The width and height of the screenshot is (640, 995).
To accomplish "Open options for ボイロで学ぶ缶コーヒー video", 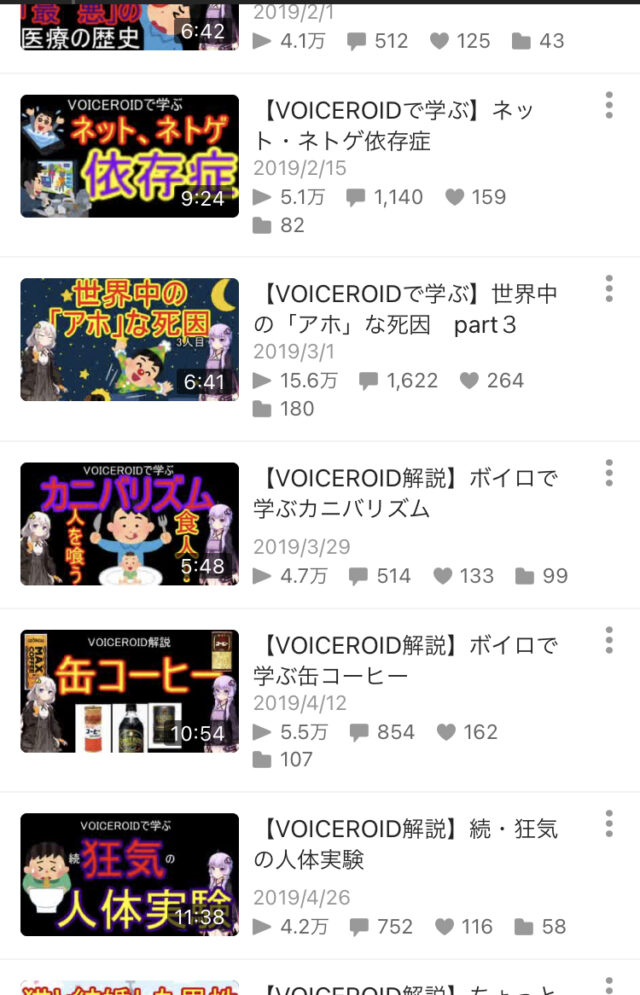I will 608,640.
